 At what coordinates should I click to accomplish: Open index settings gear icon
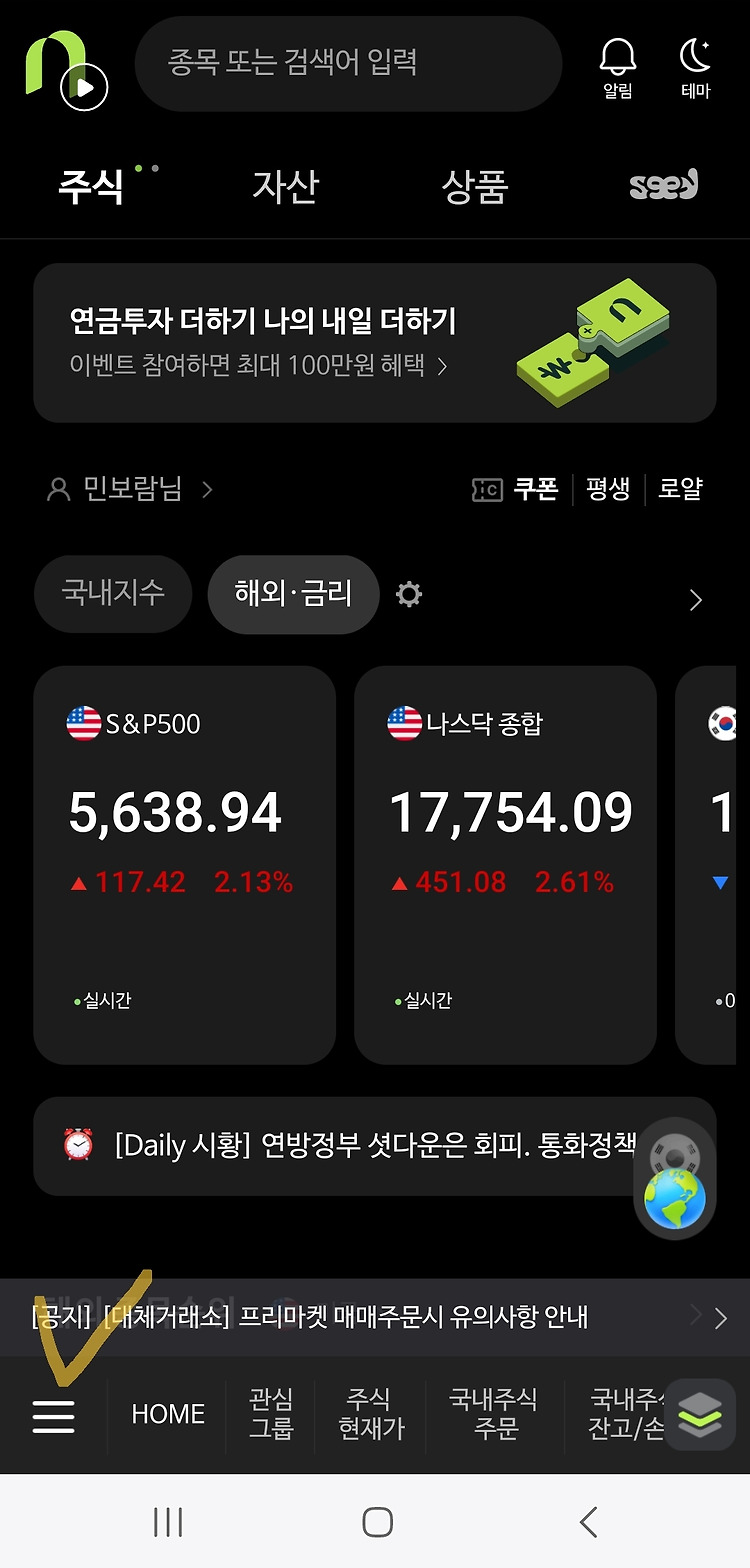(x=409, y=595)
